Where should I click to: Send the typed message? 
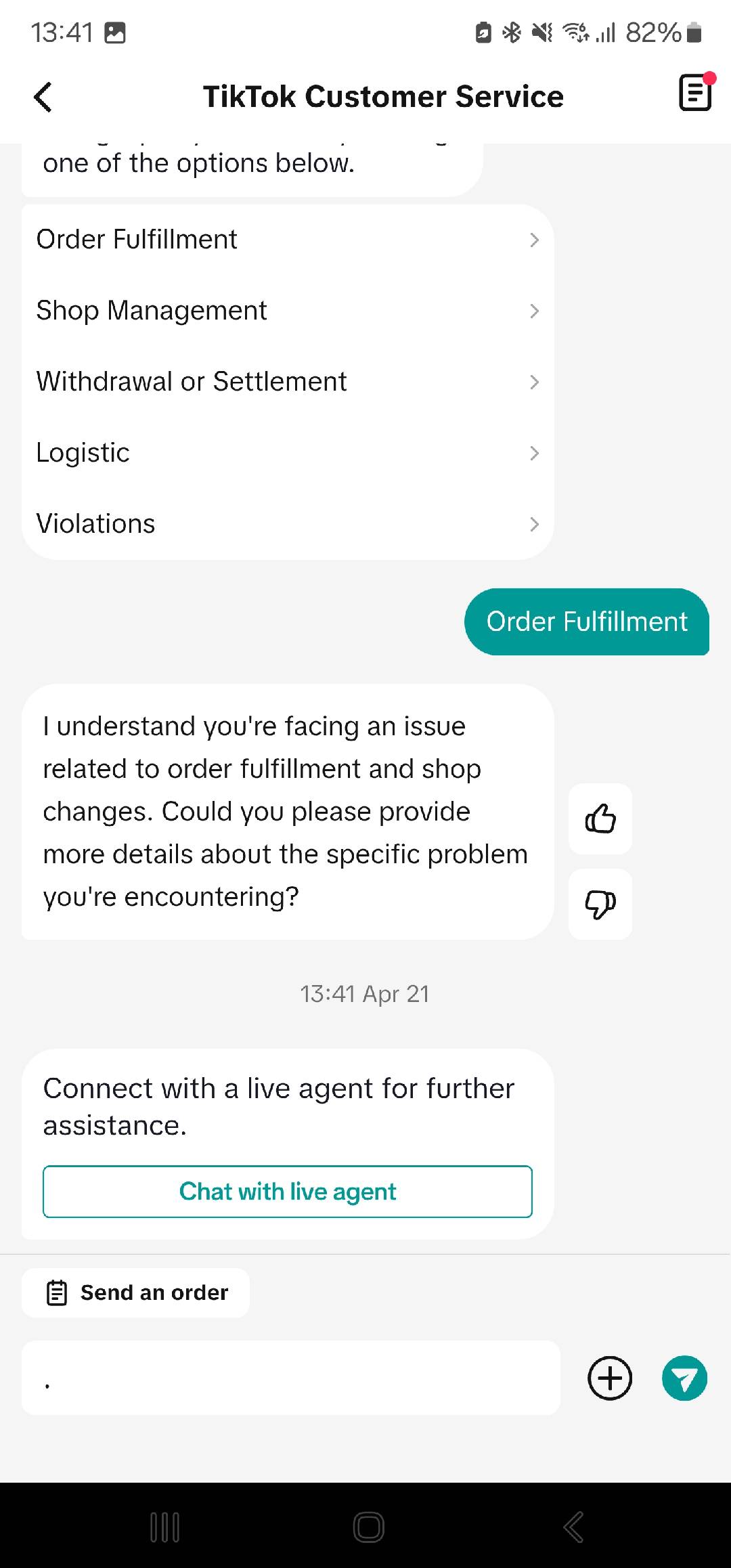point(684,1378)
